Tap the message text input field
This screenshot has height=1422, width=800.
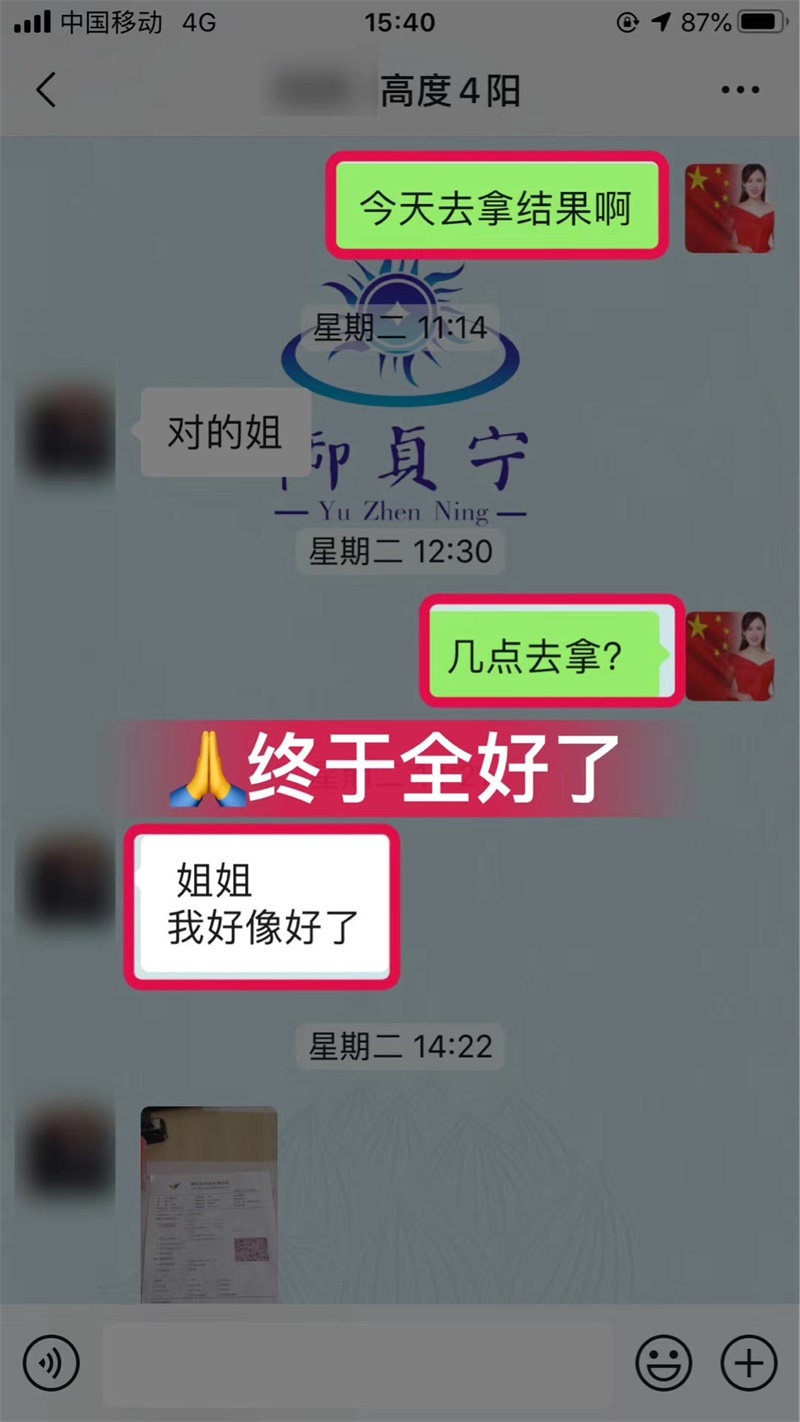tap(358, 1363)
